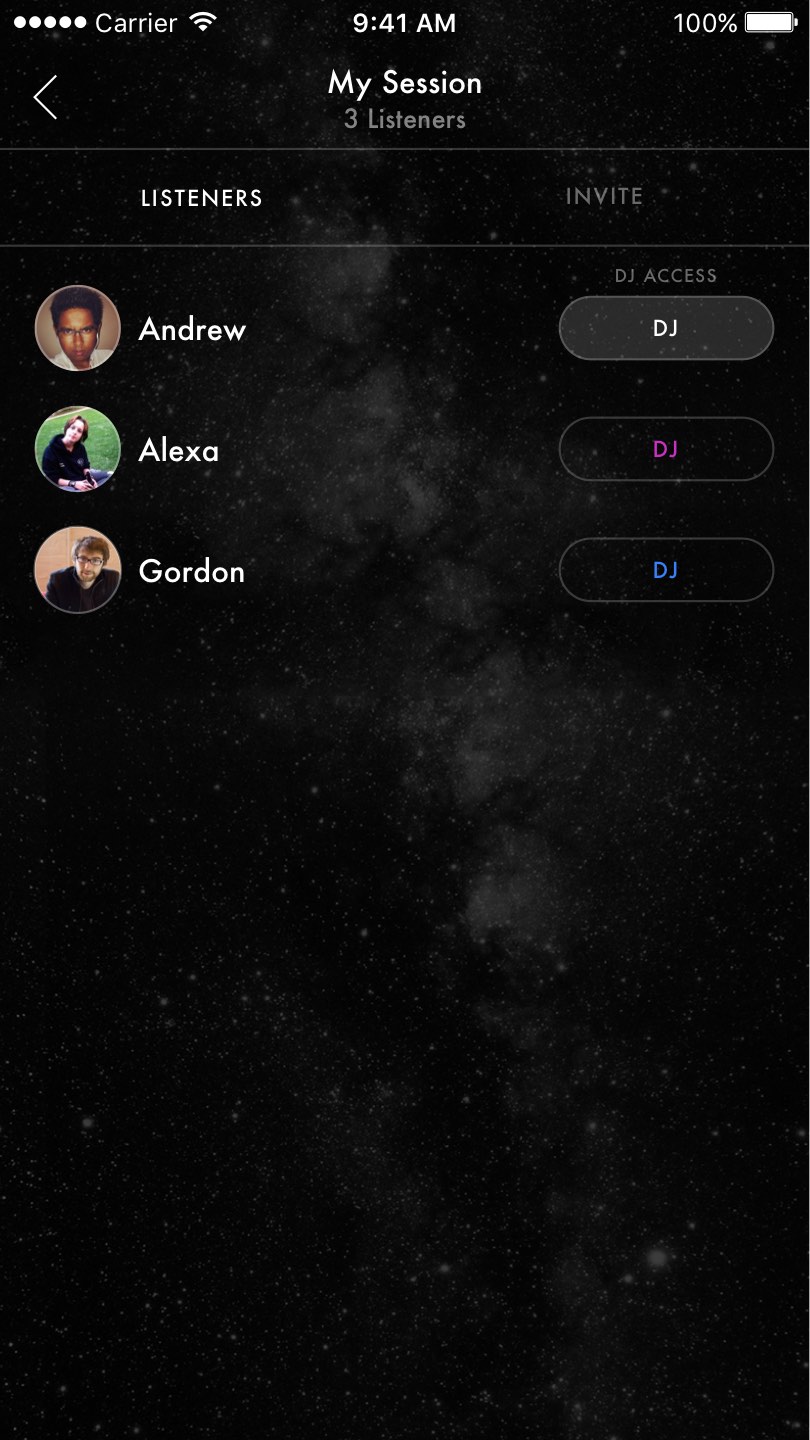Go back from My Session
Image resolution: width=810 pixels, height=1440 pixels.
pyautogui.click(x=46, y=98)
